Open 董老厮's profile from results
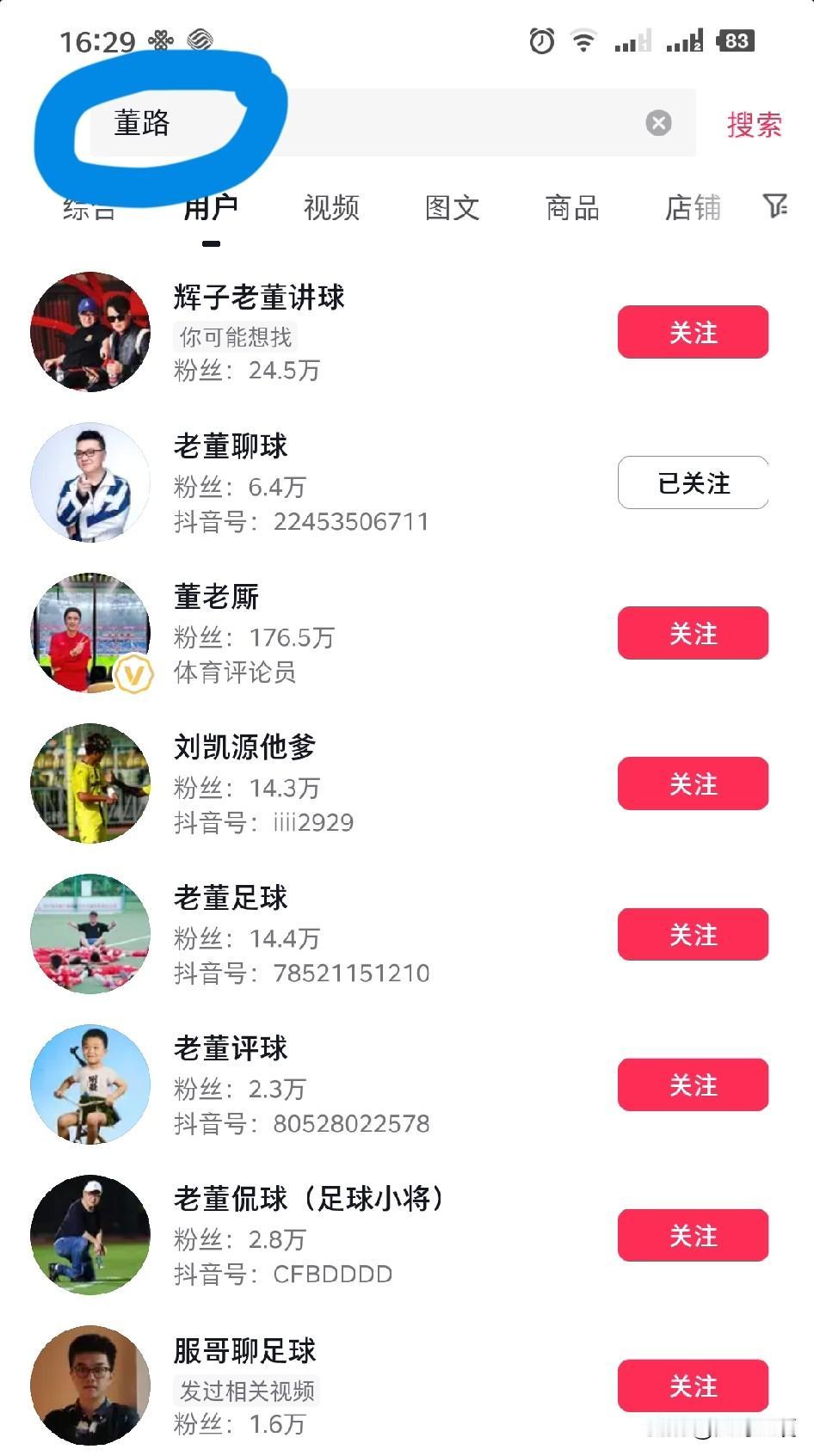Screen dimensions: 814x1456 coord(216,597)
